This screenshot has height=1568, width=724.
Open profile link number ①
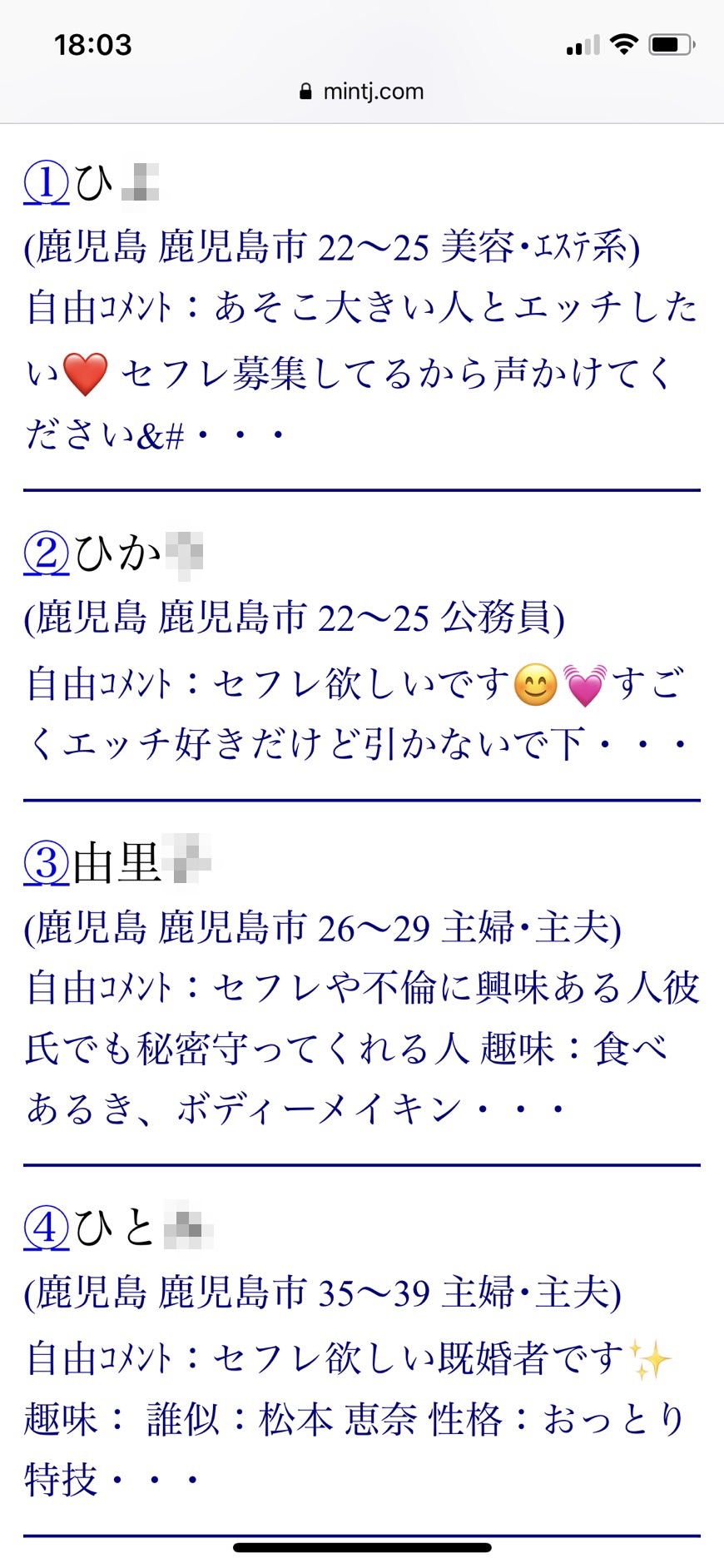pyautogui.click(x=47, y=182)
